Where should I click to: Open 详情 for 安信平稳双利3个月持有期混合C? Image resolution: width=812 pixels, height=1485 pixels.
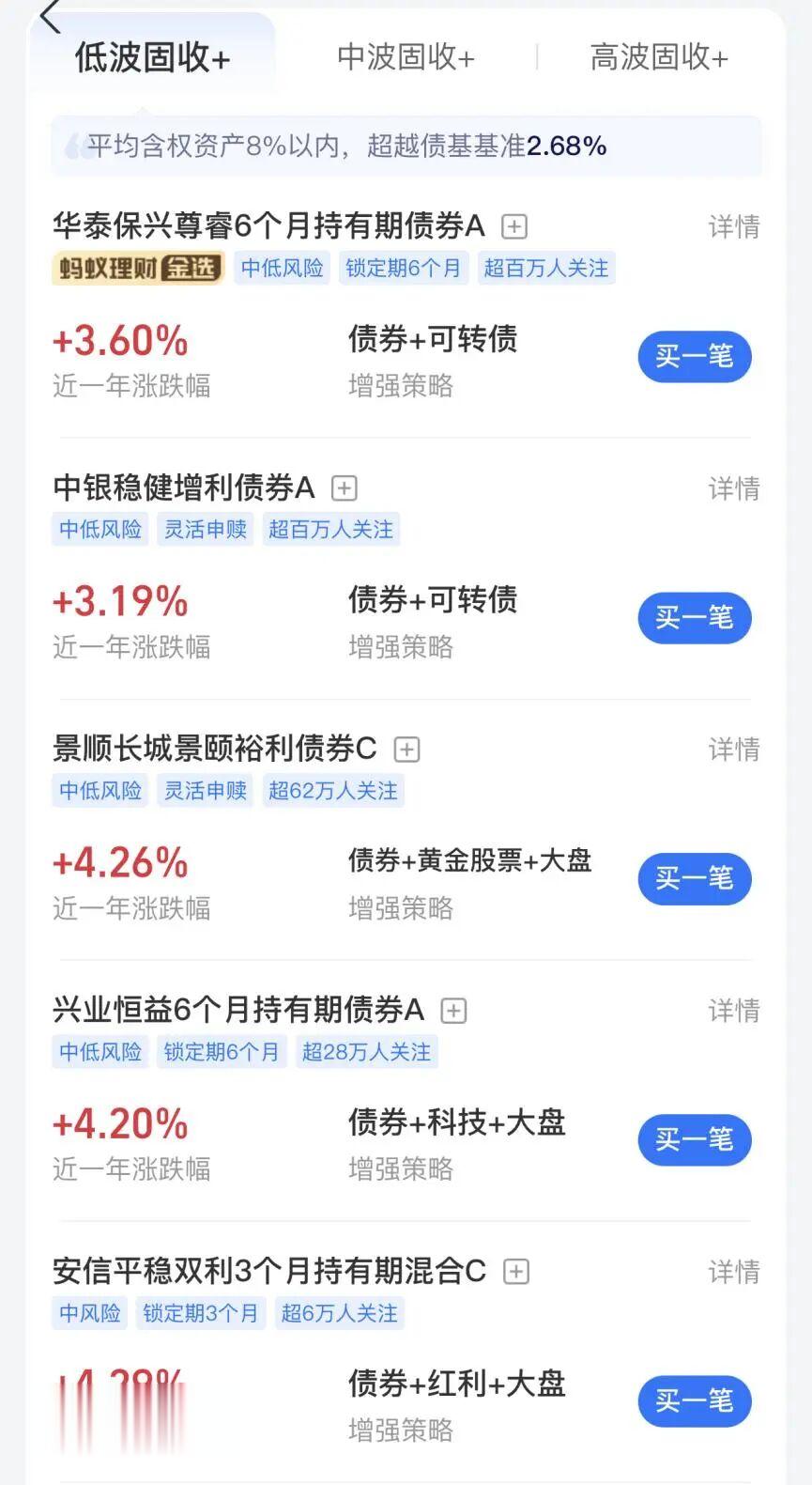click(x=733, y=1272)
